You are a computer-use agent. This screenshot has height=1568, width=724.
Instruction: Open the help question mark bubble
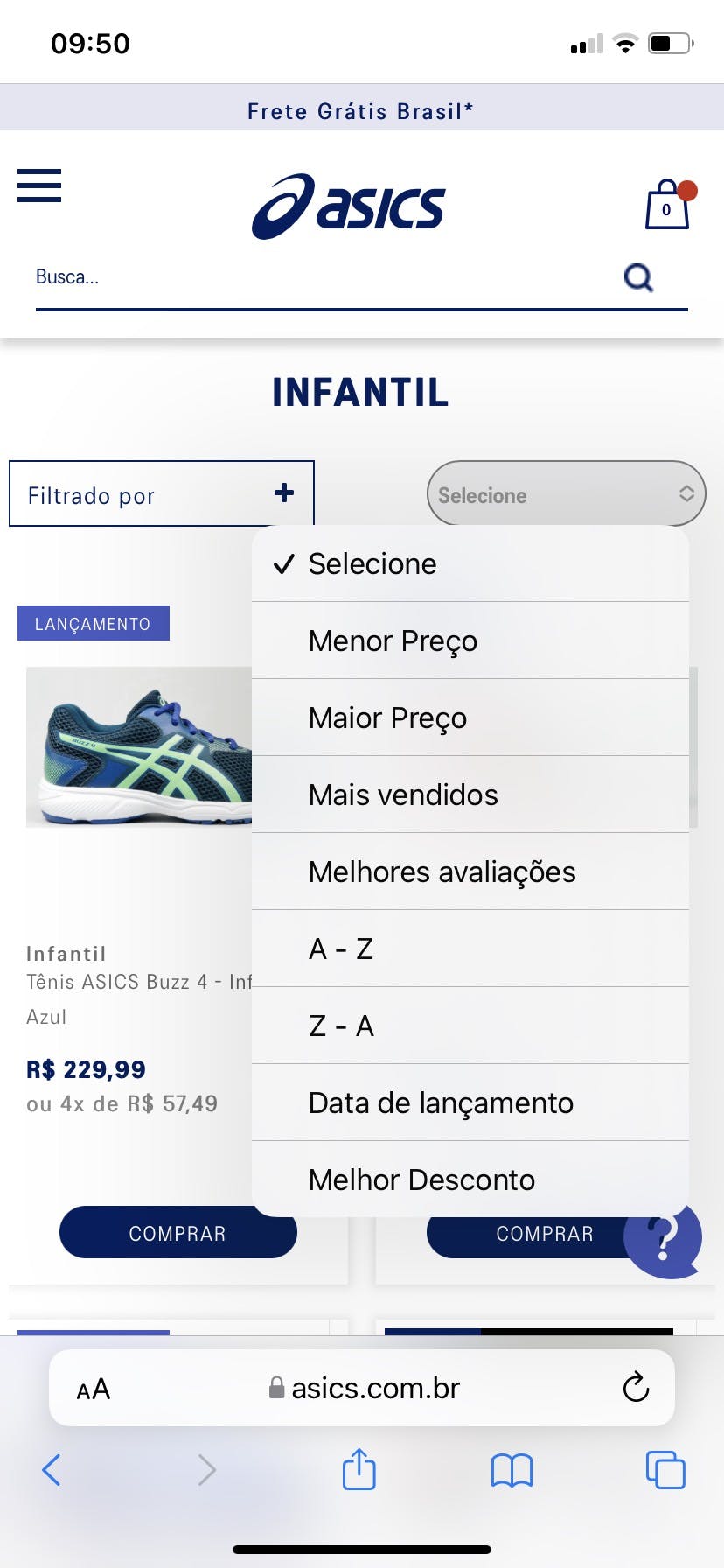click(x=665, y=1240)
